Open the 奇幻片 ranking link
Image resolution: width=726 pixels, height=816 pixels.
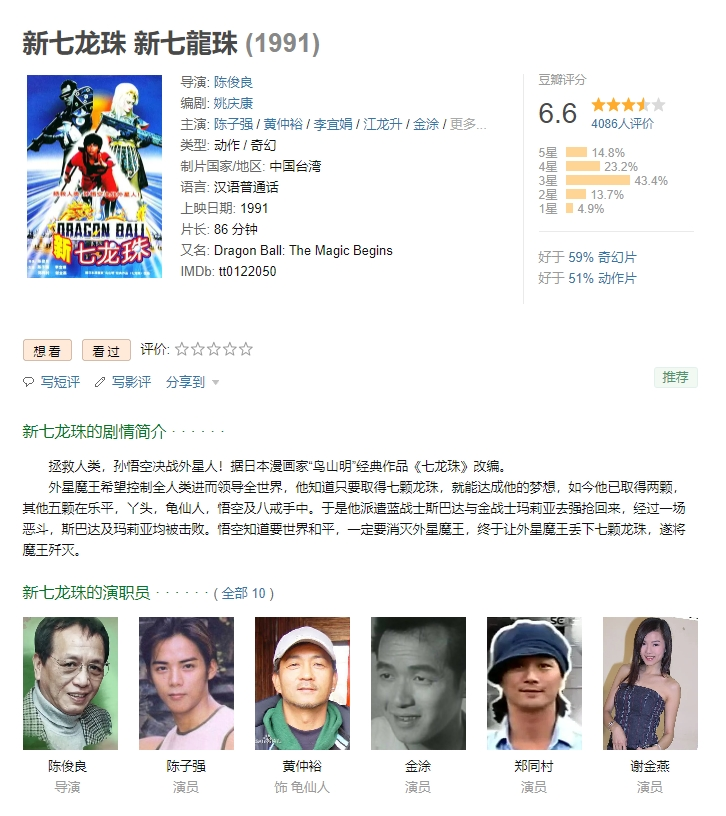pos(616,257)
